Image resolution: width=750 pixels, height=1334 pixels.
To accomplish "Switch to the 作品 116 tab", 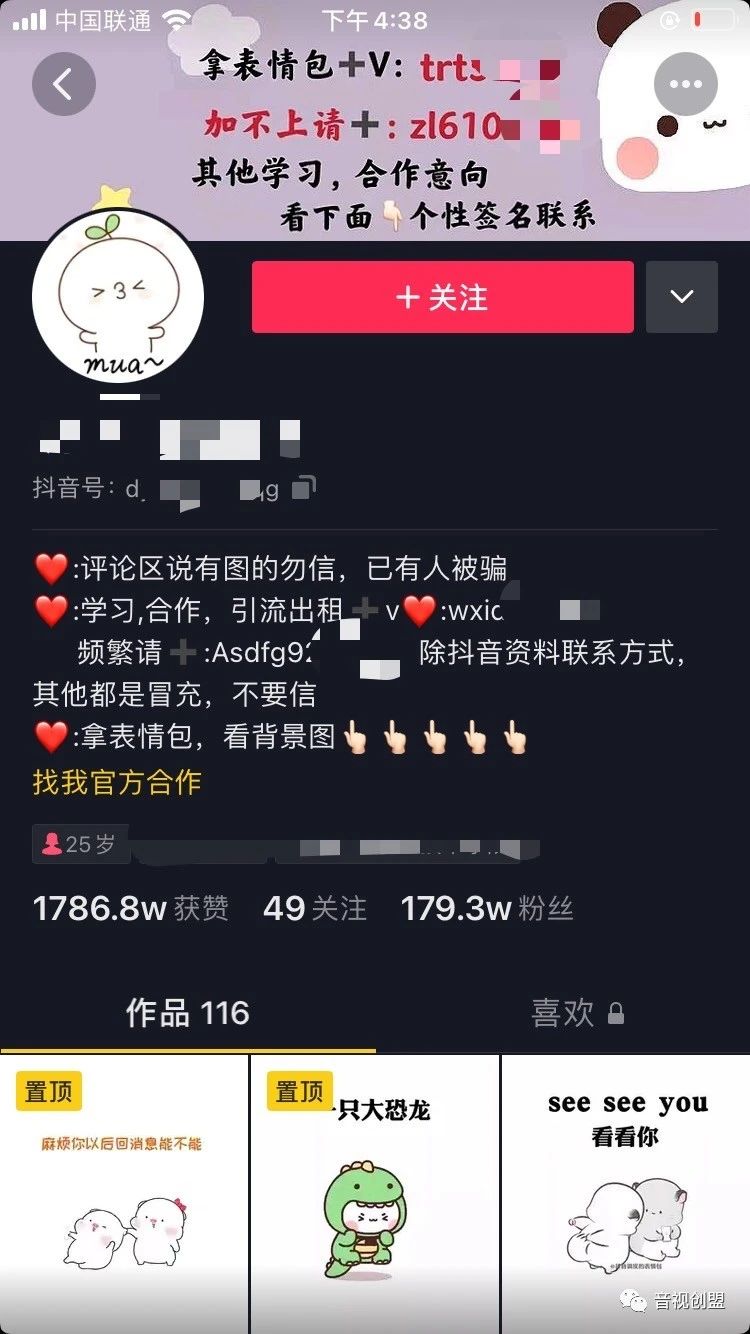I will tap(187, 1013).
